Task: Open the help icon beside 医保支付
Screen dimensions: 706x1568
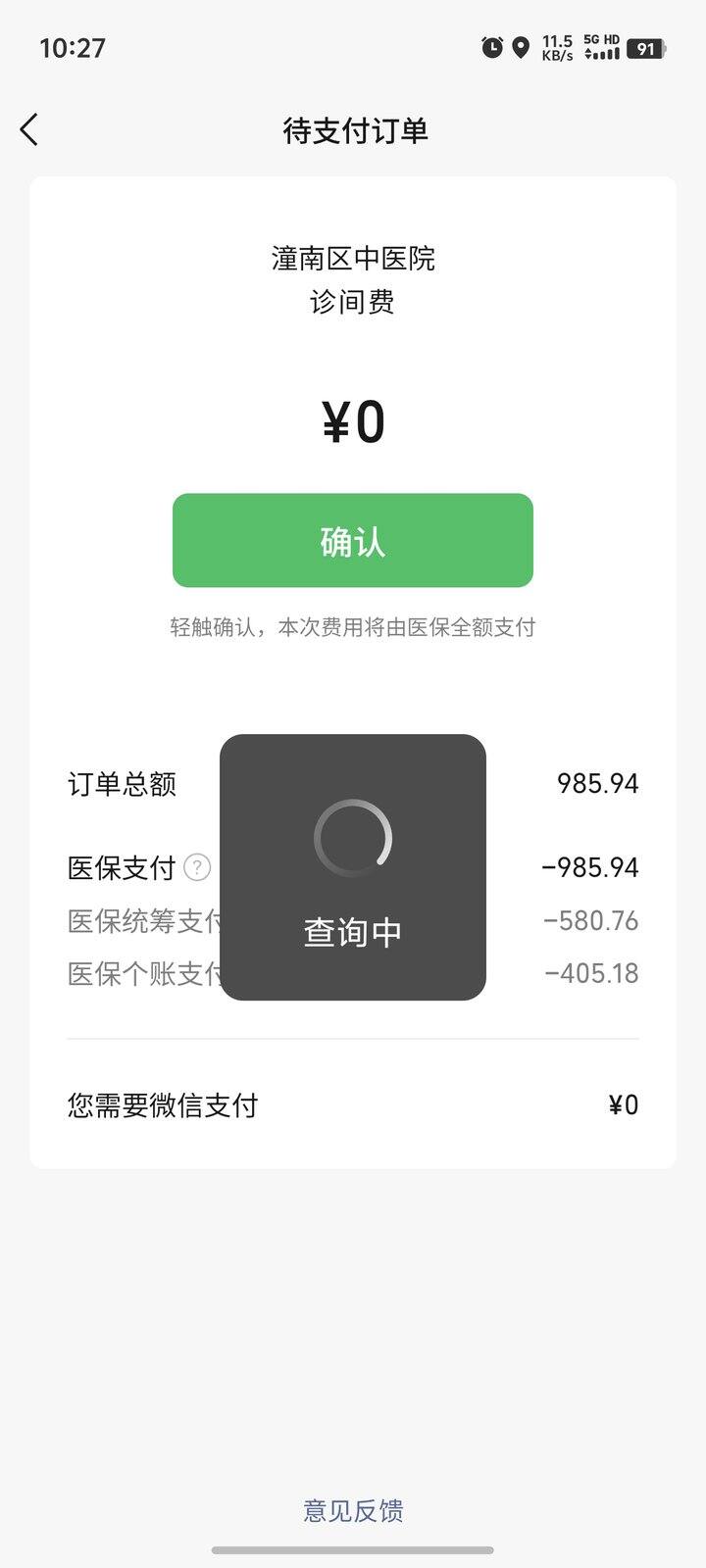Action: pyautogui.click(x=197, y=867)
